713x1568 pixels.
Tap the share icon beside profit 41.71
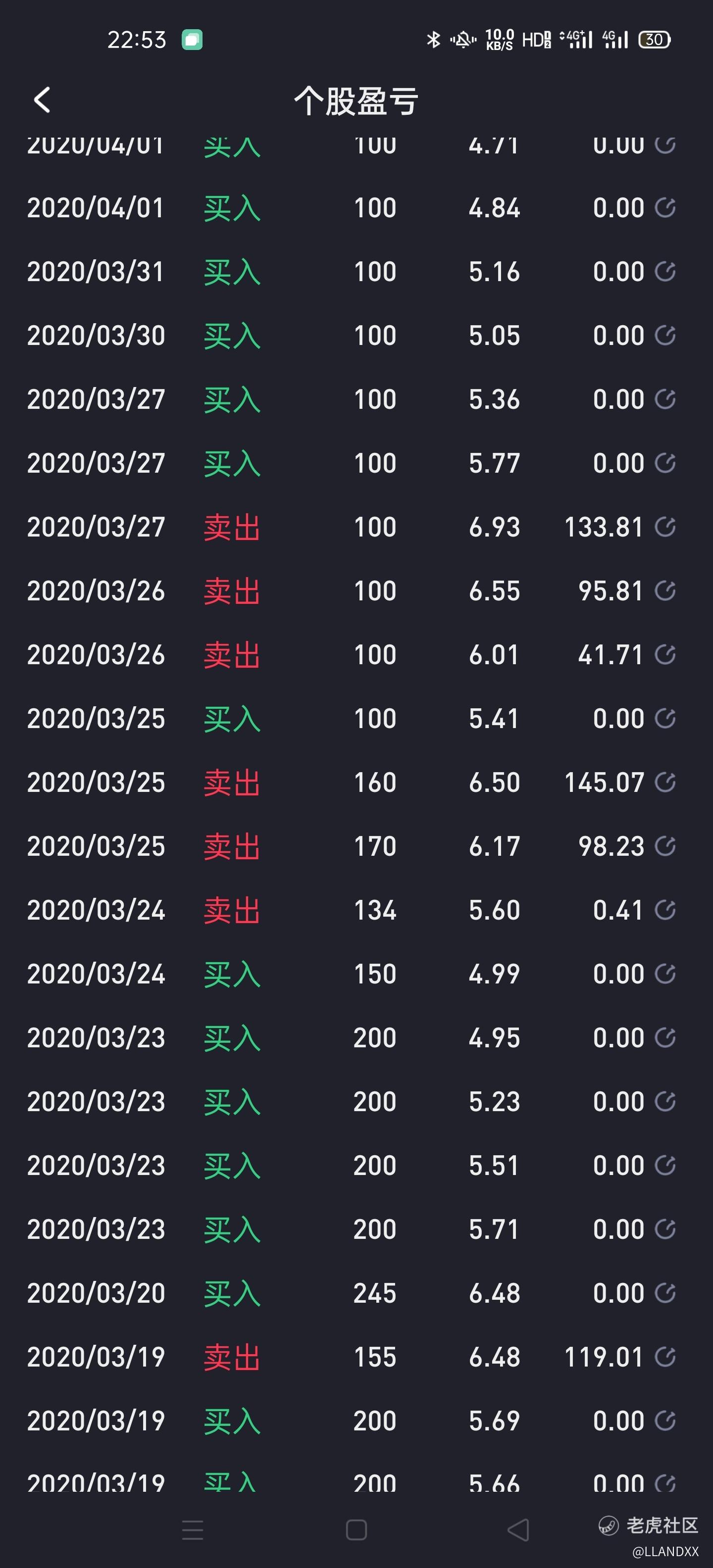pyautogui.click(x=665, y=654)
